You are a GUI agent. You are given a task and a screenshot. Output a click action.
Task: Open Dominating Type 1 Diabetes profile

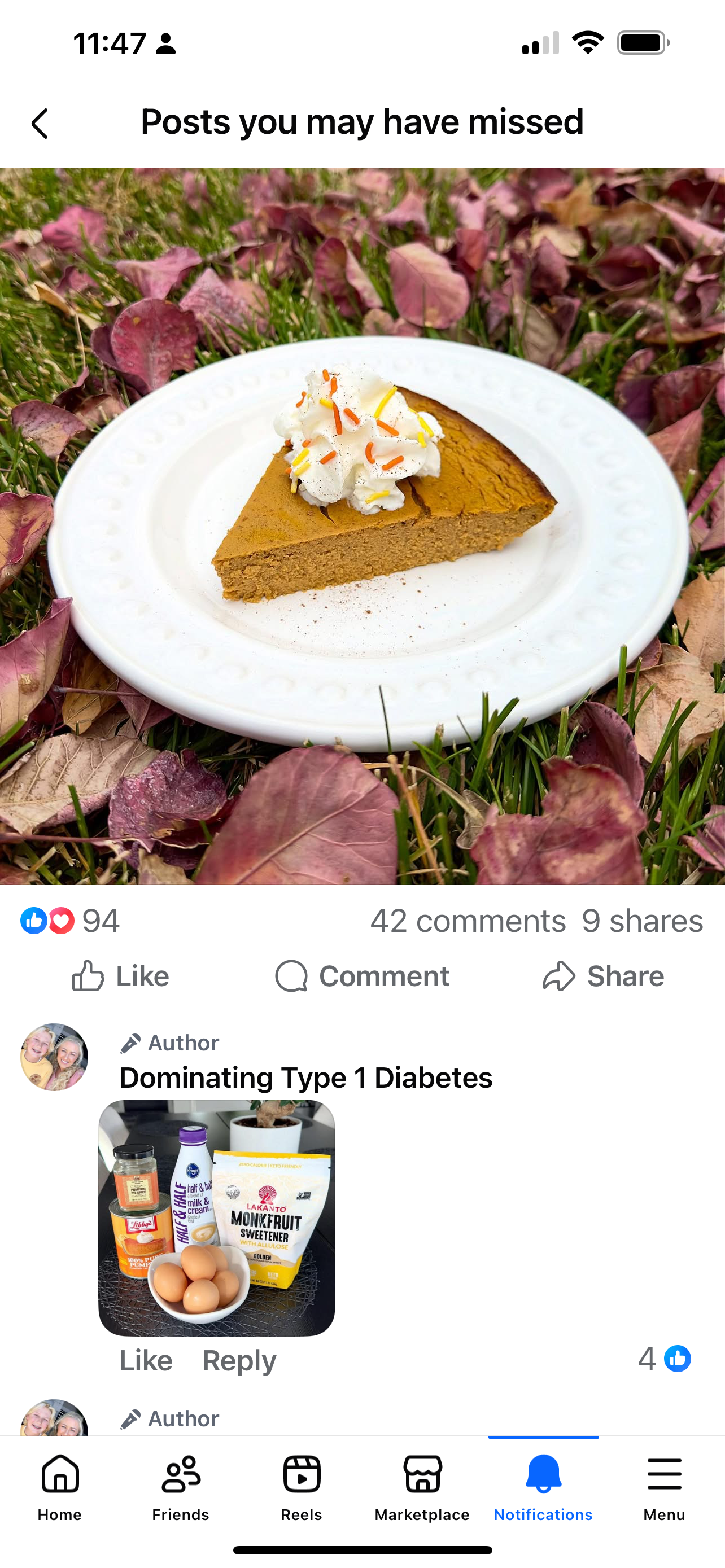[x=305, y=1078]
